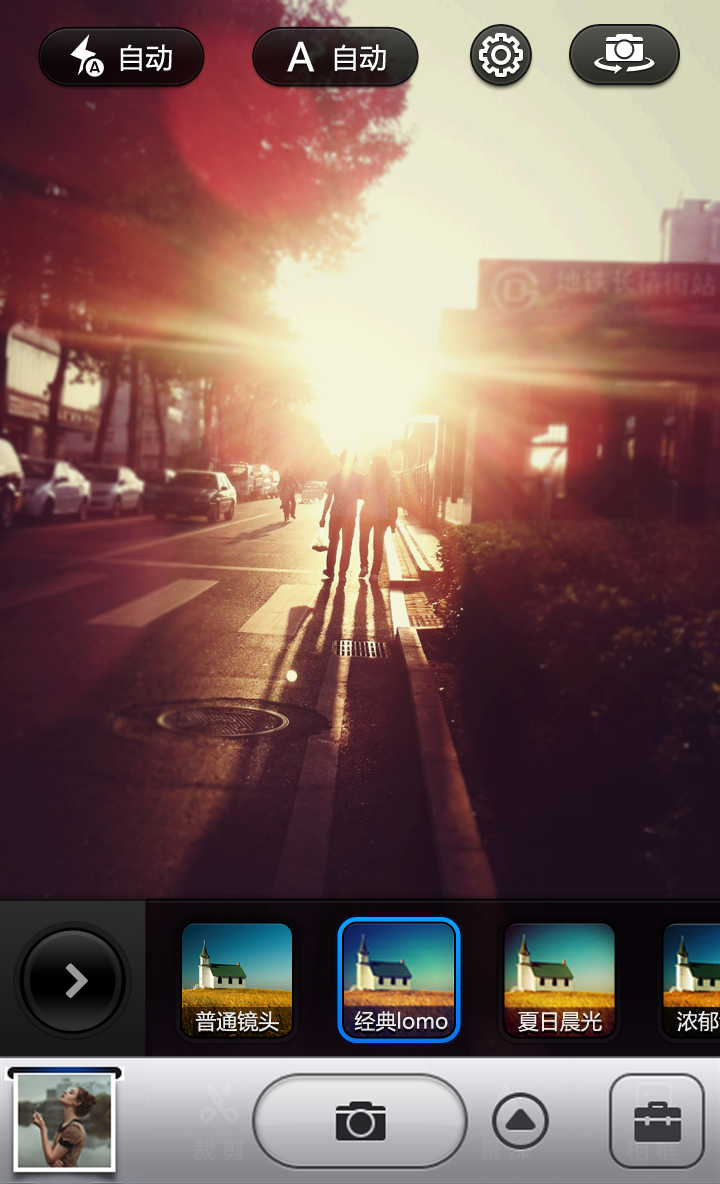Viewport: 720px width, 1184px height.
Task: Open the last photo thumbnail of the woman
Action: (x=65, y=1120)
